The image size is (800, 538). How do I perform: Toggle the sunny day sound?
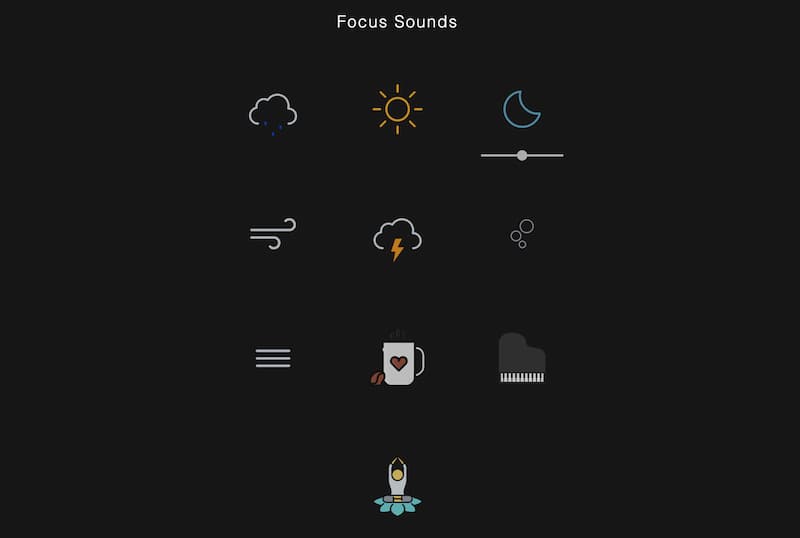[397, 109]
